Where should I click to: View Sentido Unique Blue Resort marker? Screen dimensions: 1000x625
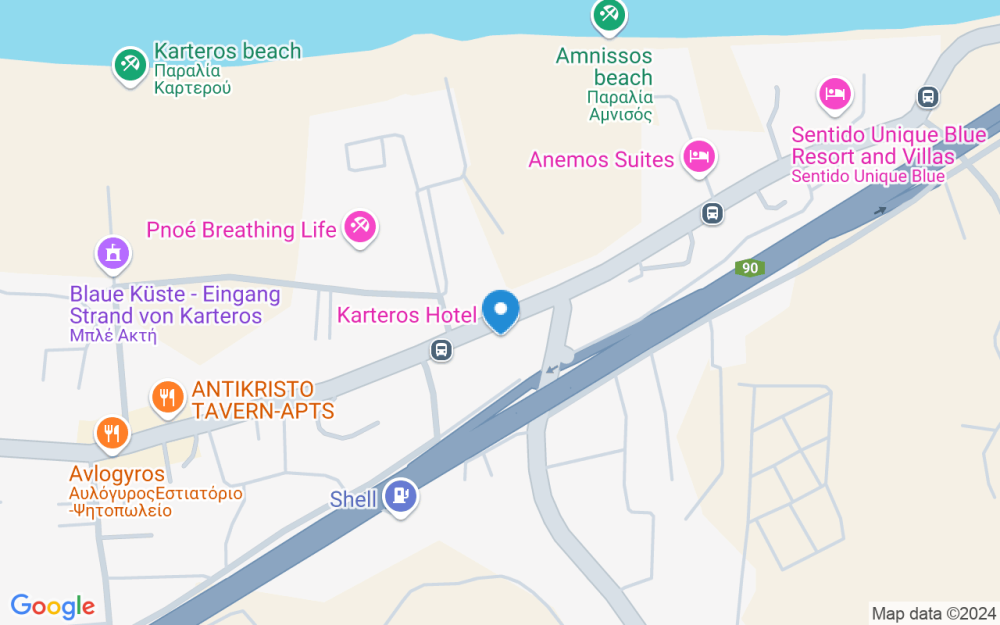[x=834, y=94]
